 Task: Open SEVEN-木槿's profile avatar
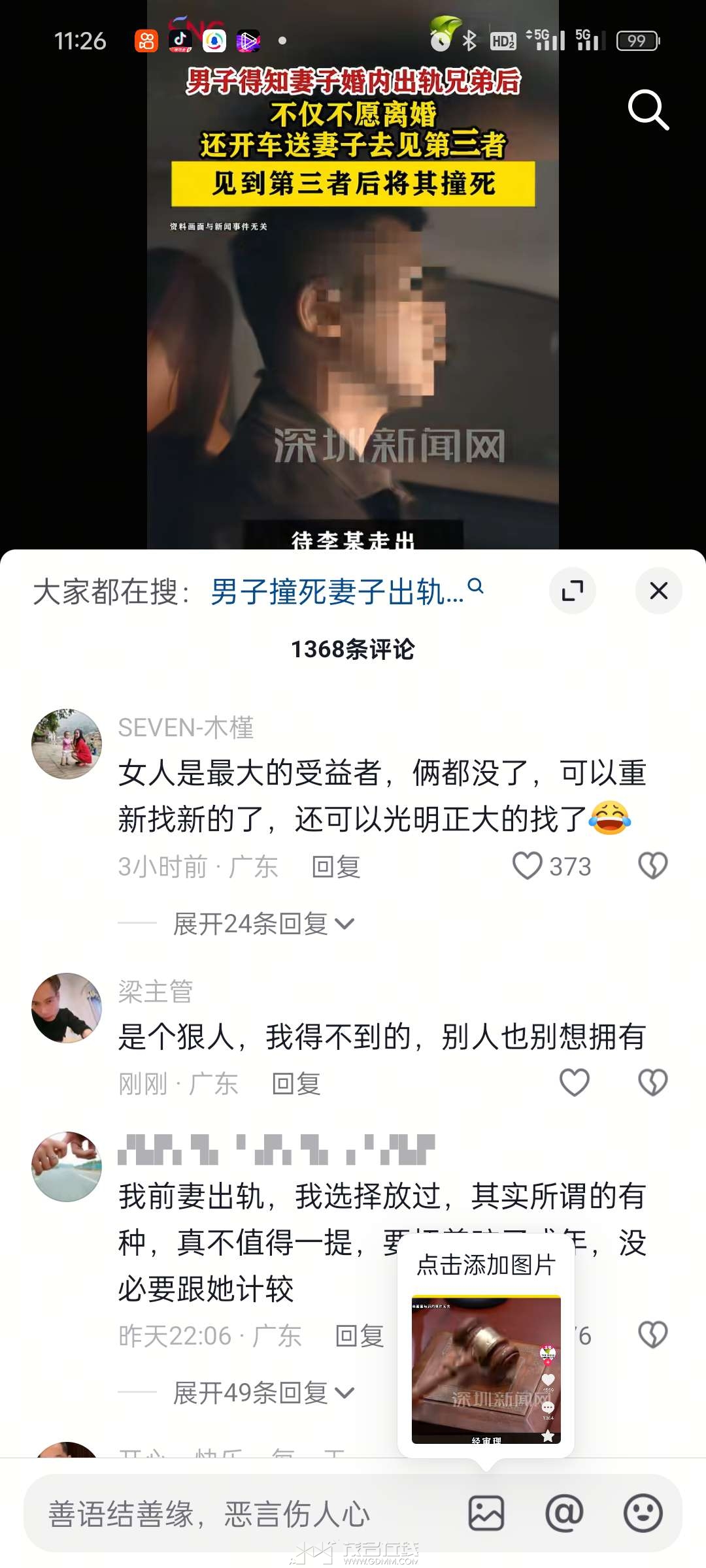(x=67, y=744)
